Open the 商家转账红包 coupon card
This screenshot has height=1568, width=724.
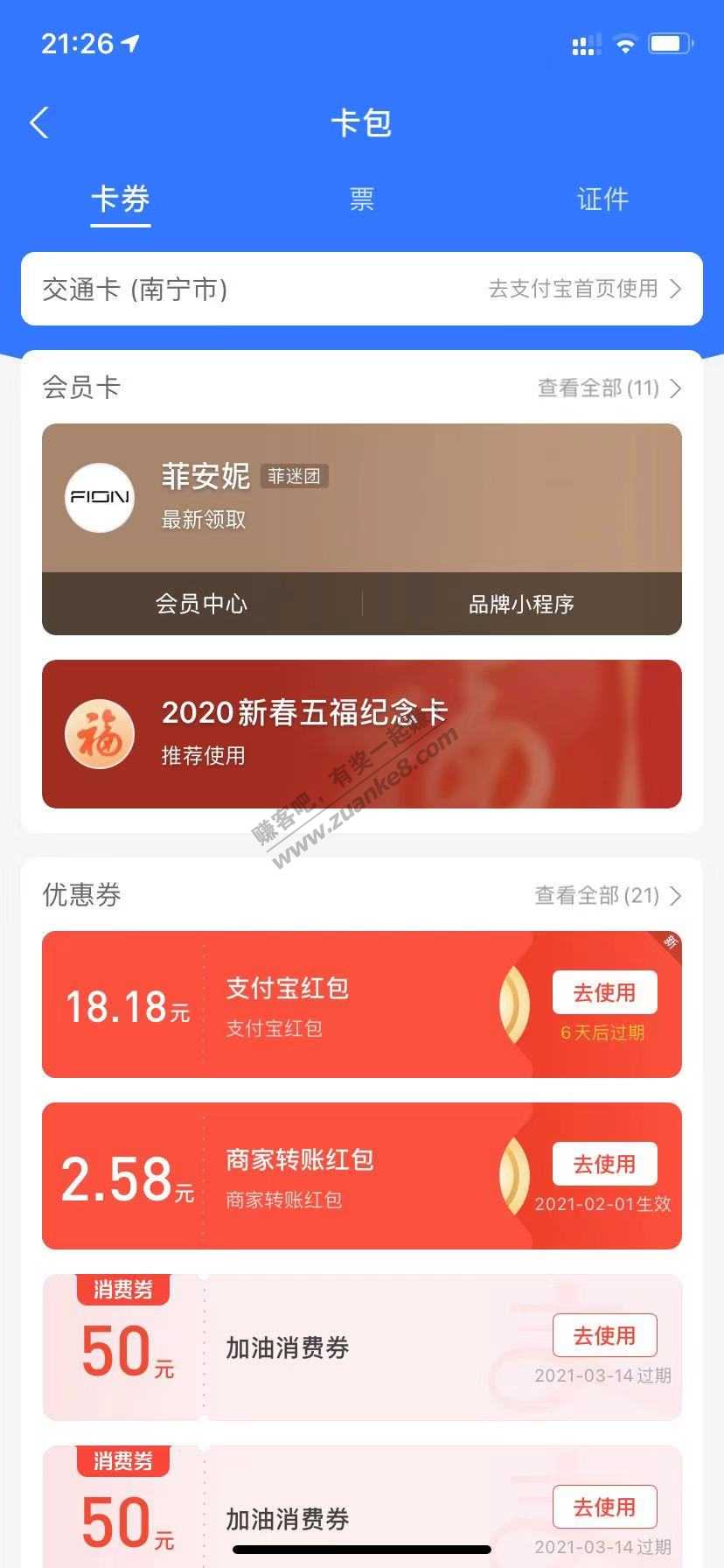click(362, 1176)
